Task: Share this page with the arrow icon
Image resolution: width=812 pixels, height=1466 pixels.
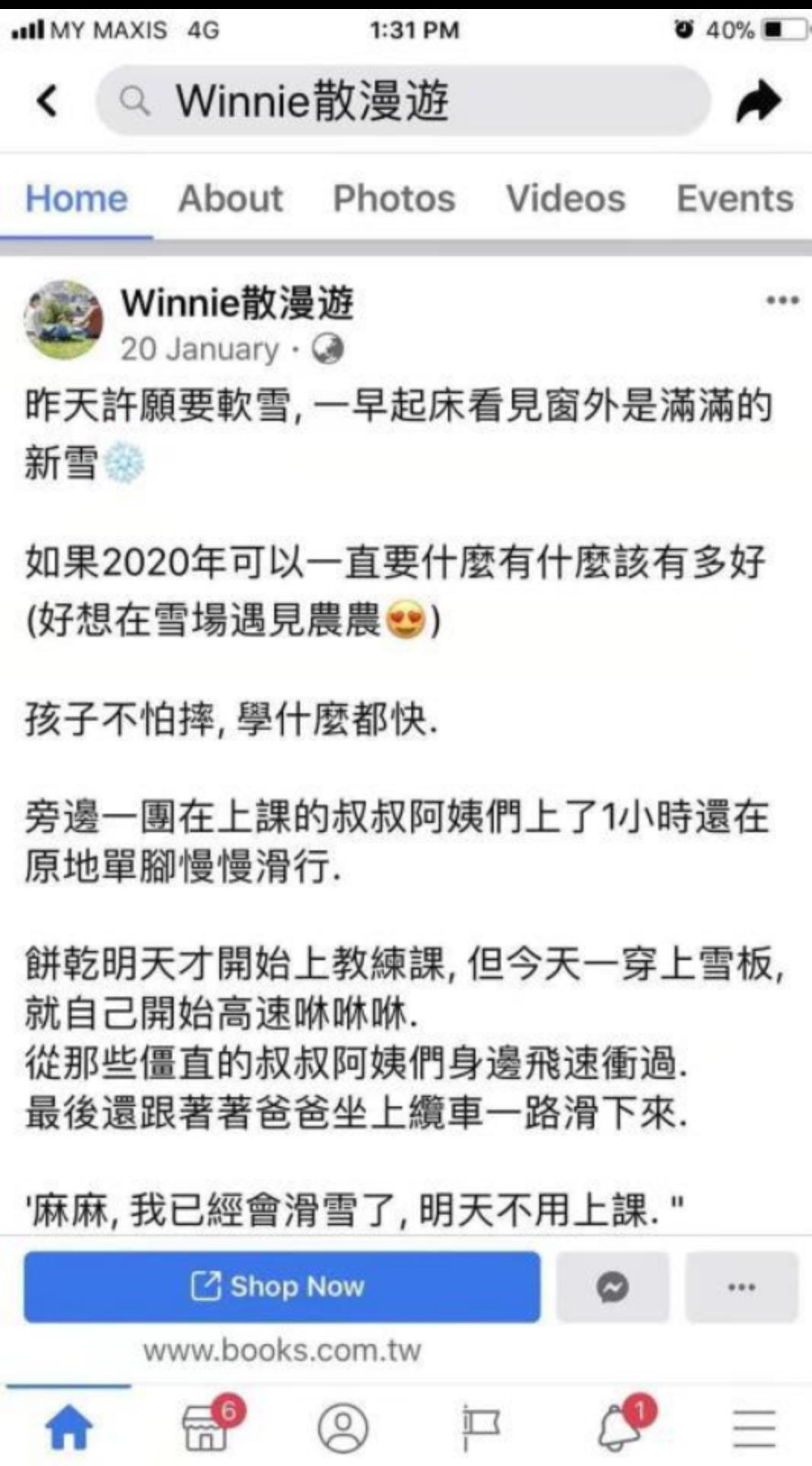Action: [x=759, y=101]
